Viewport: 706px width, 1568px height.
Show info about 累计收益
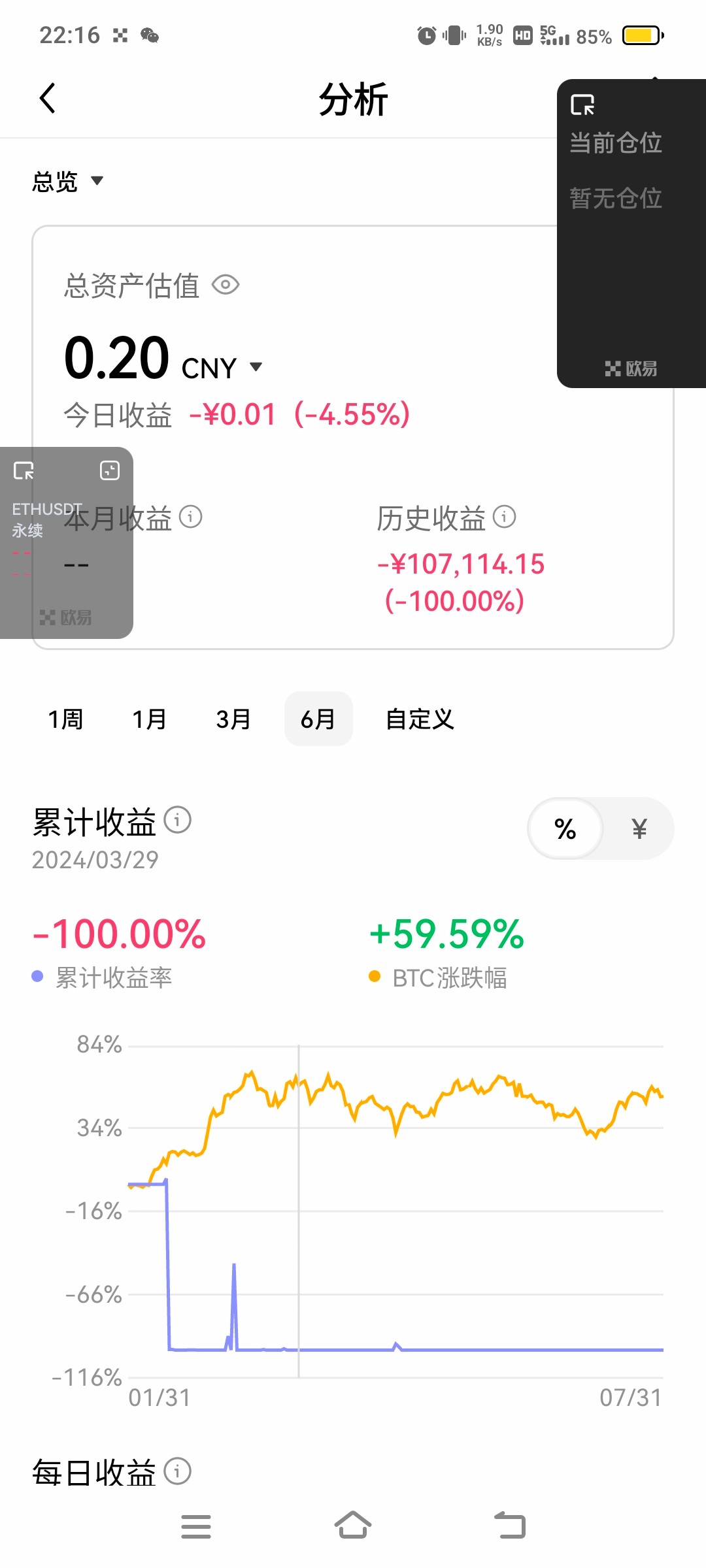(x=177, y=820)
